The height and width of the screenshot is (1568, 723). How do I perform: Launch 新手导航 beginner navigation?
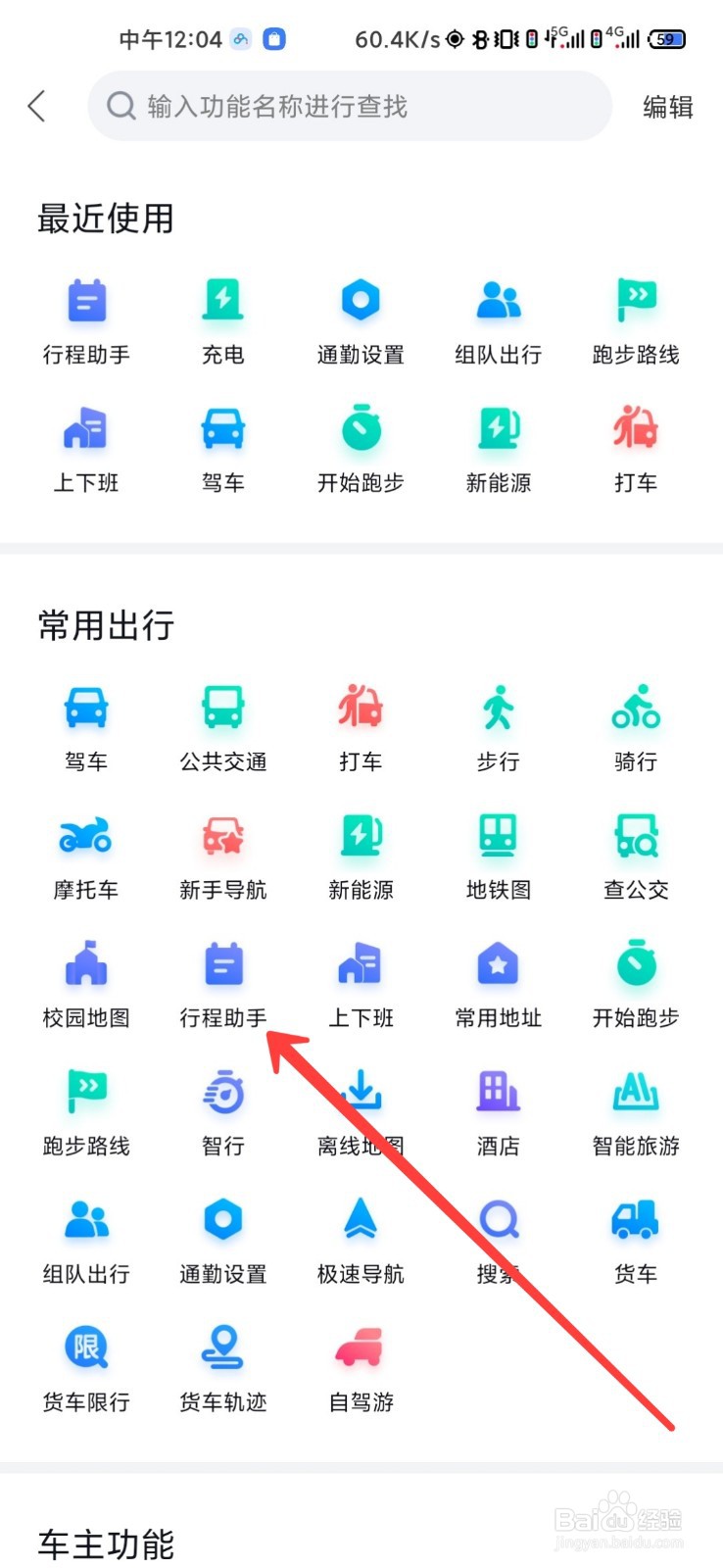(x=222, y=853)
